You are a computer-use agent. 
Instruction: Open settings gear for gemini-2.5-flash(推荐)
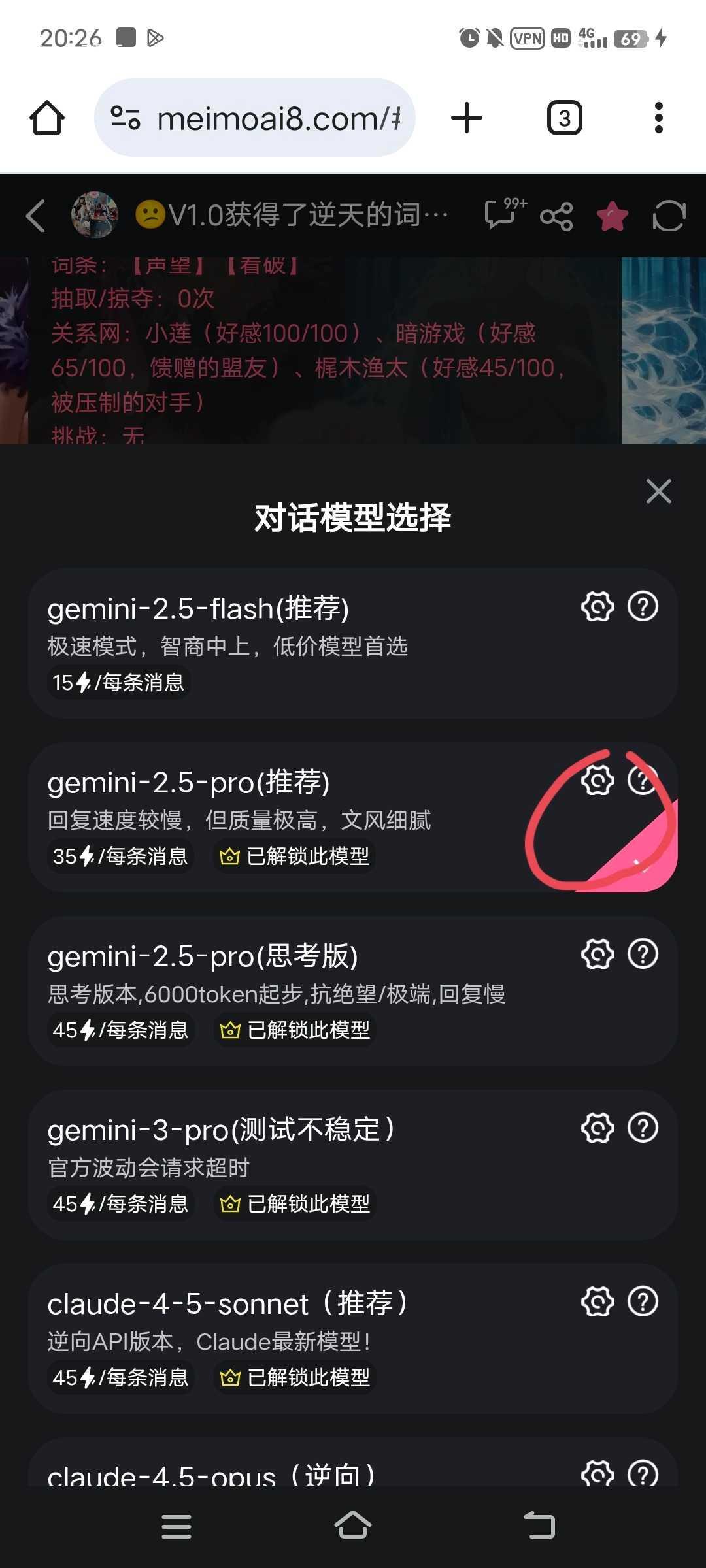597,606
